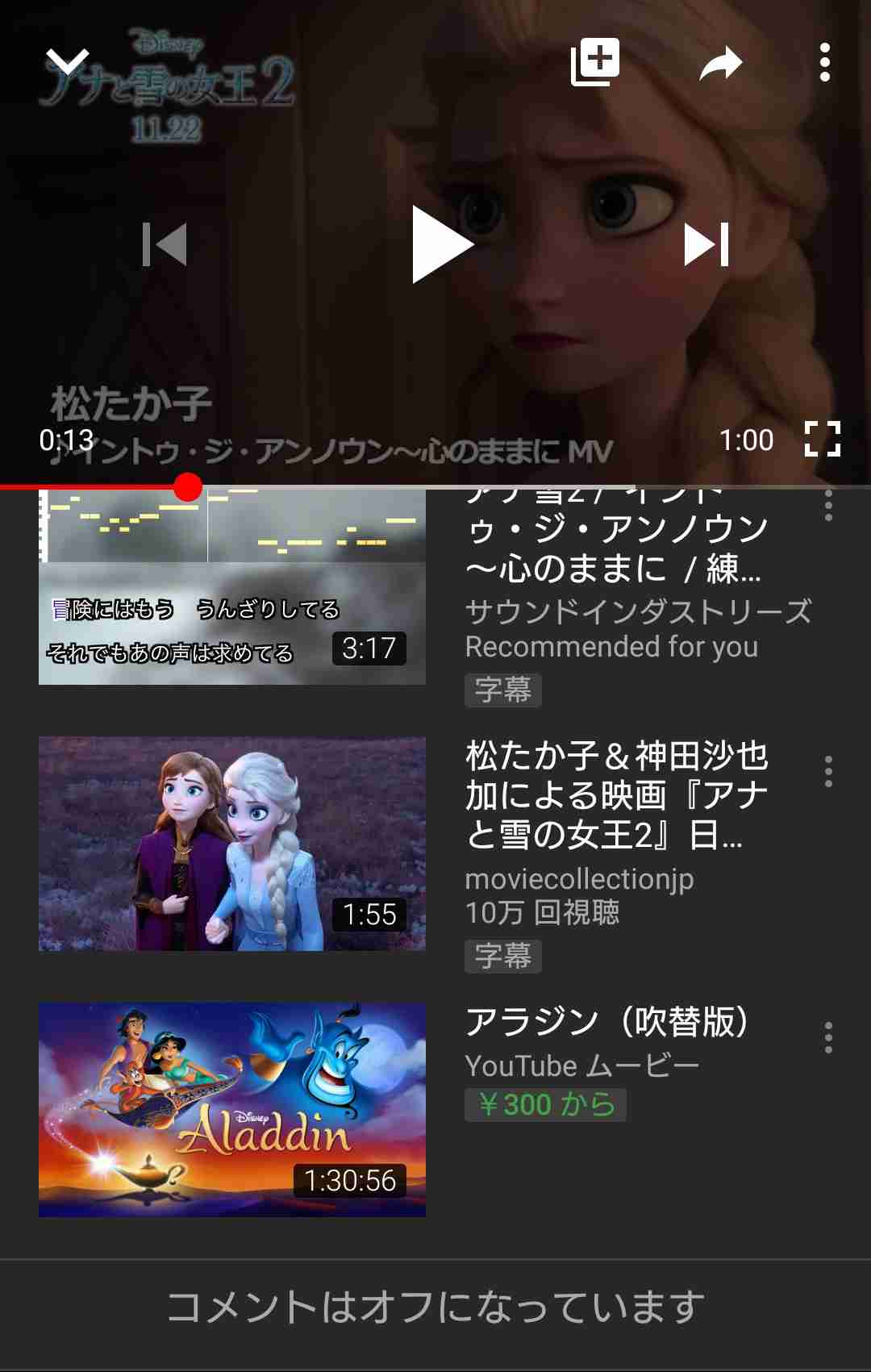Open the player overflow menu
871x1372 pixels.
tap(824, 63)
